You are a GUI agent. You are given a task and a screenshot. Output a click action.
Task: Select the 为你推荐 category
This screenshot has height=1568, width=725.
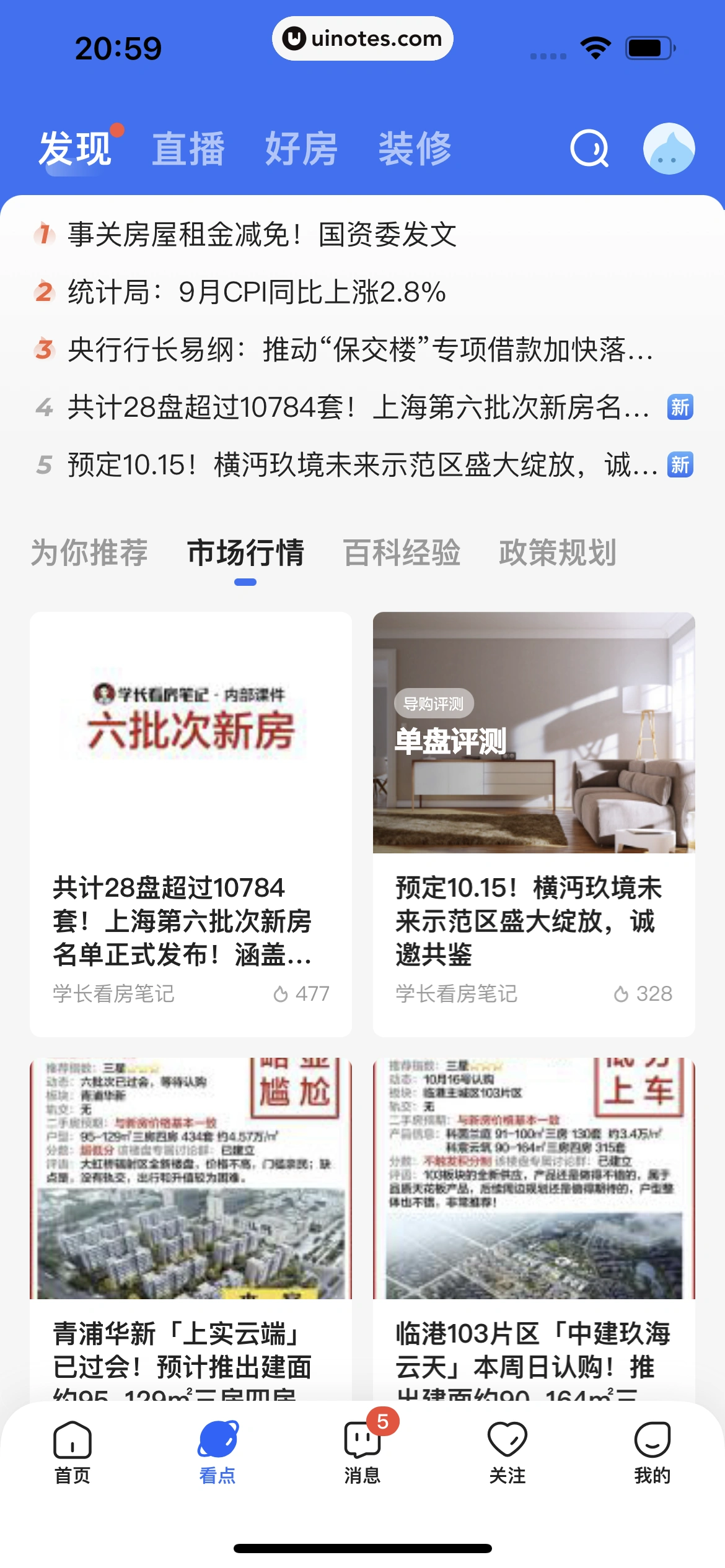89,552
